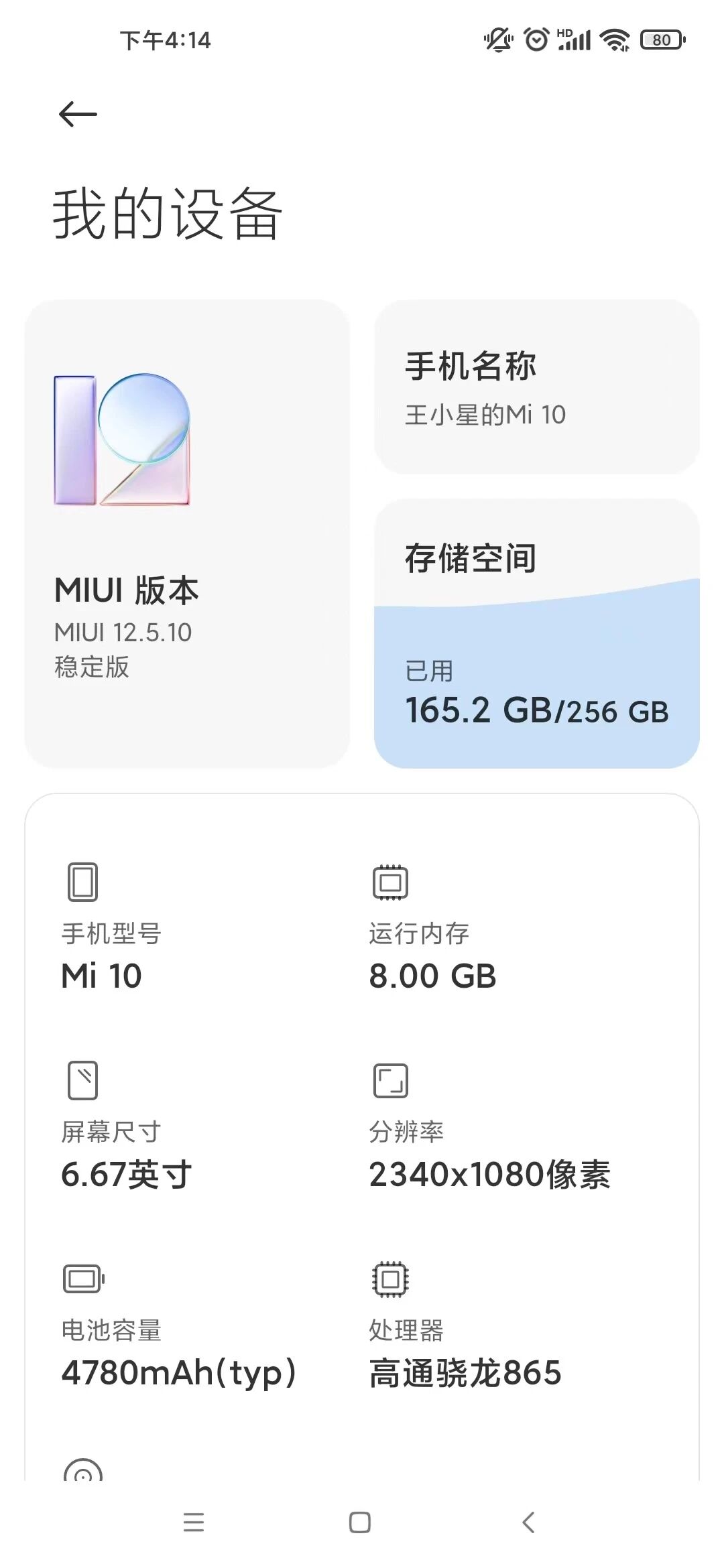
Task: Open the 手机名称 card
Action: tap(536, 387)
